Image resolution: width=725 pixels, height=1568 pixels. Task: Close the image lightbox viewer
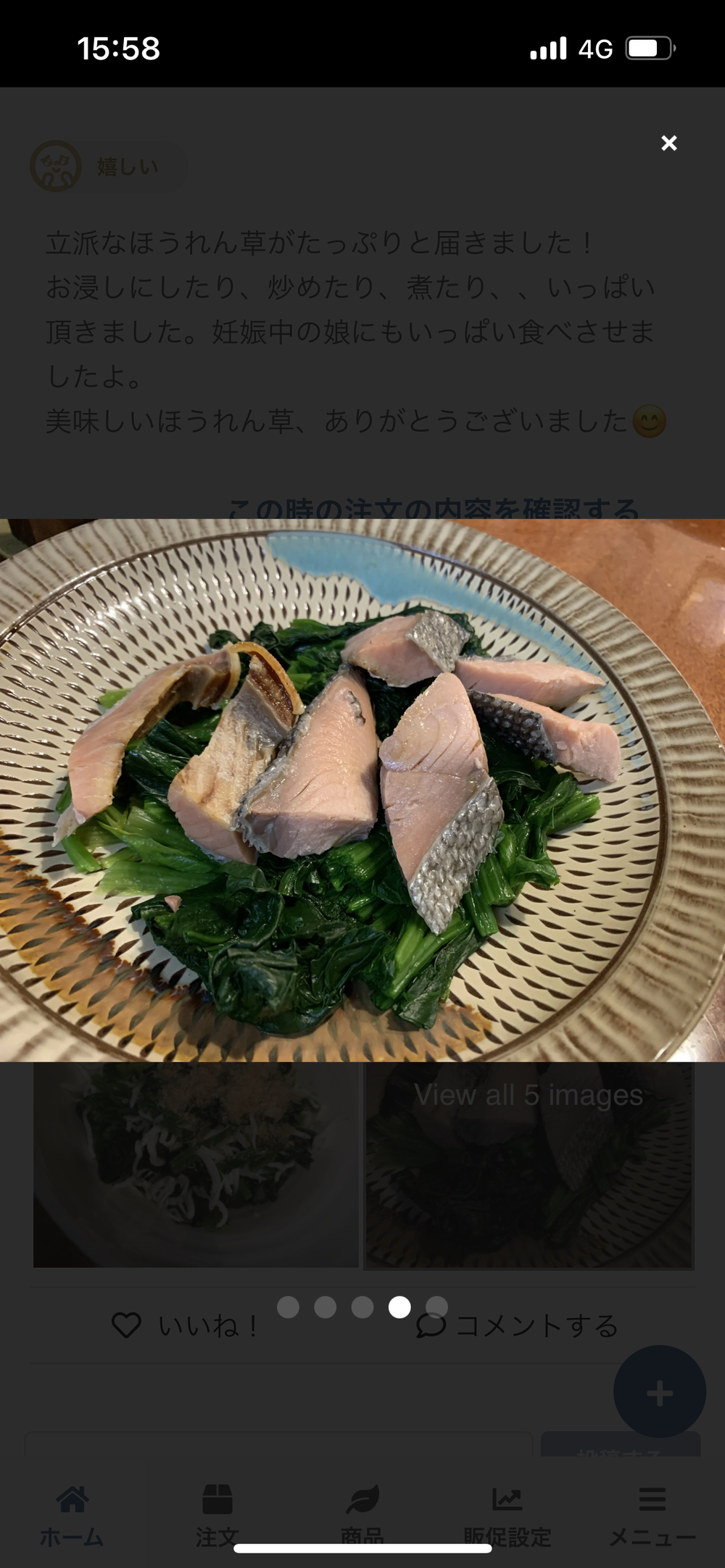tap(668, 143)
